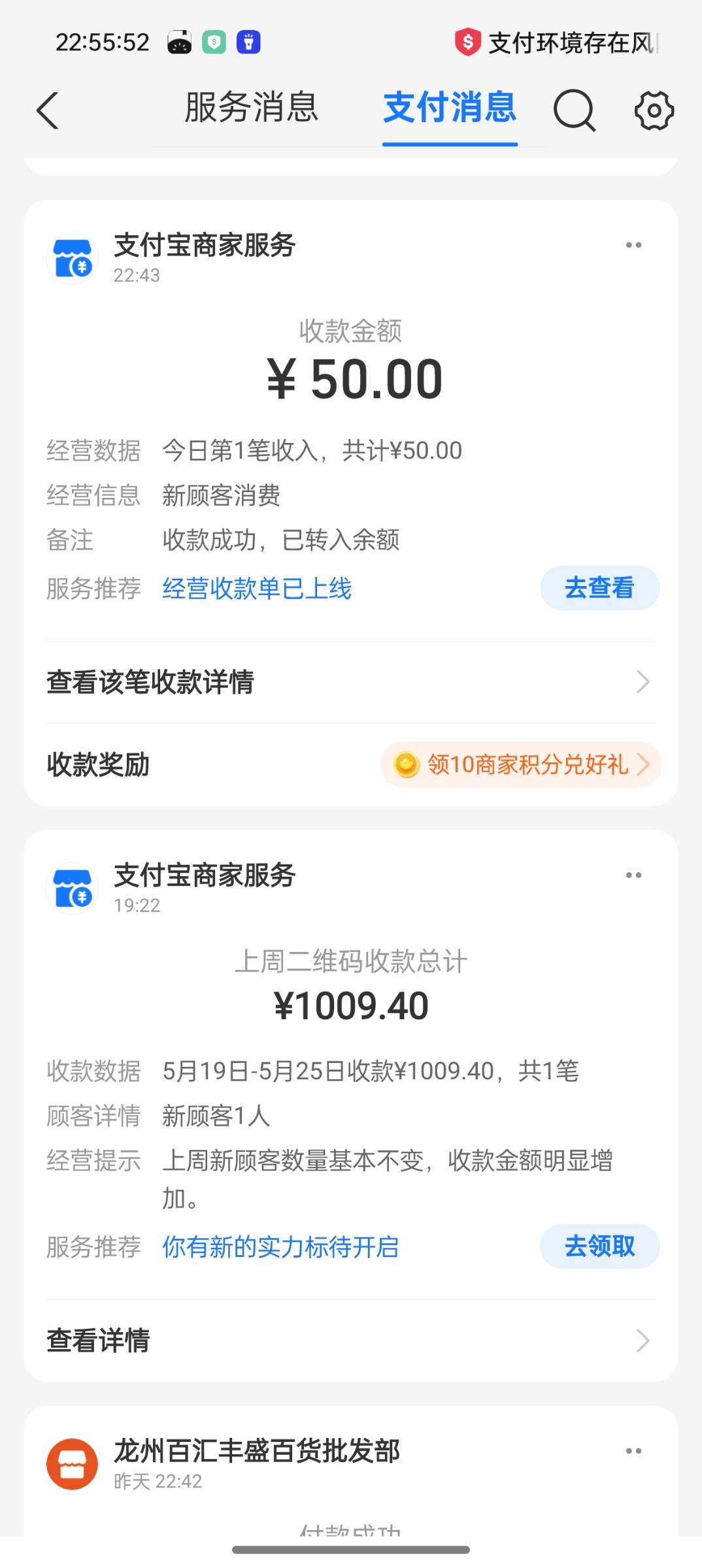
Task: Select the 支付消息 tab
Action: tap(450, 108)
